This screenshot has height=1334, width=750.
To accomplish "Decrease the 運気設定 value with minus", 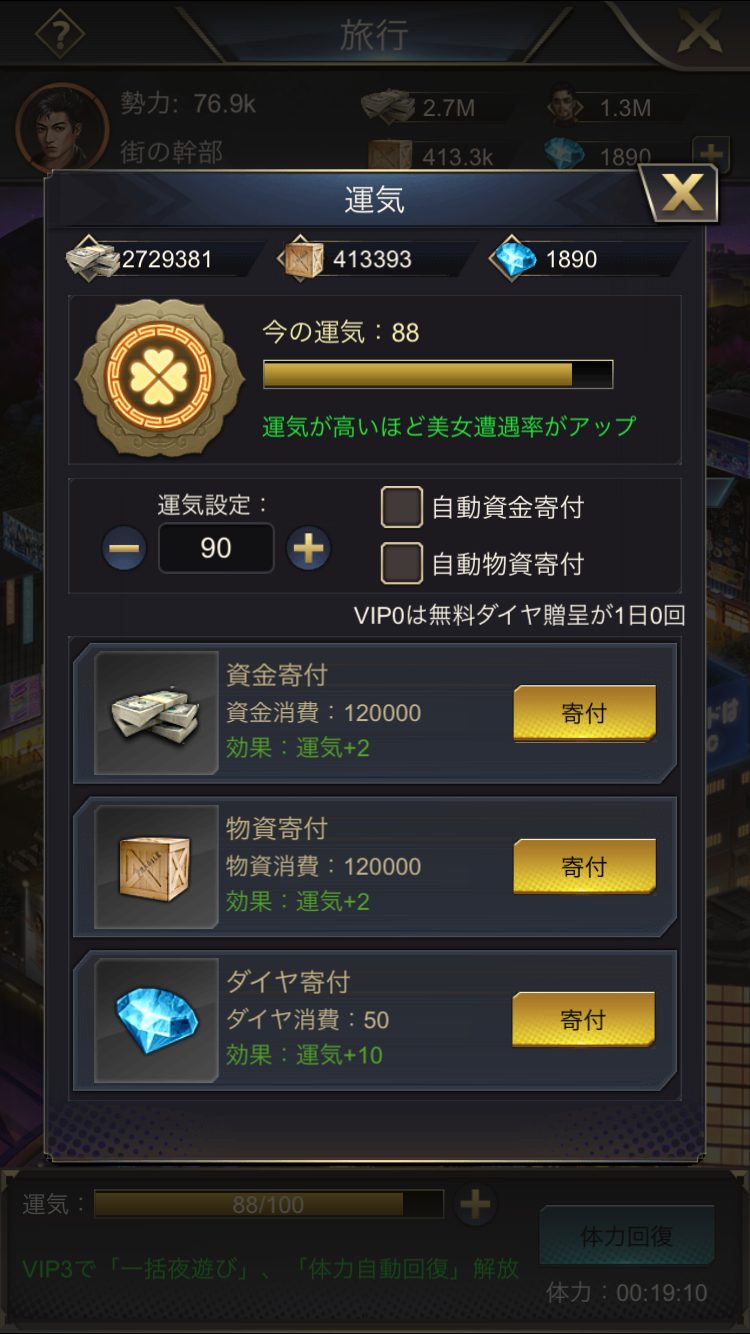I will point(125,549).
